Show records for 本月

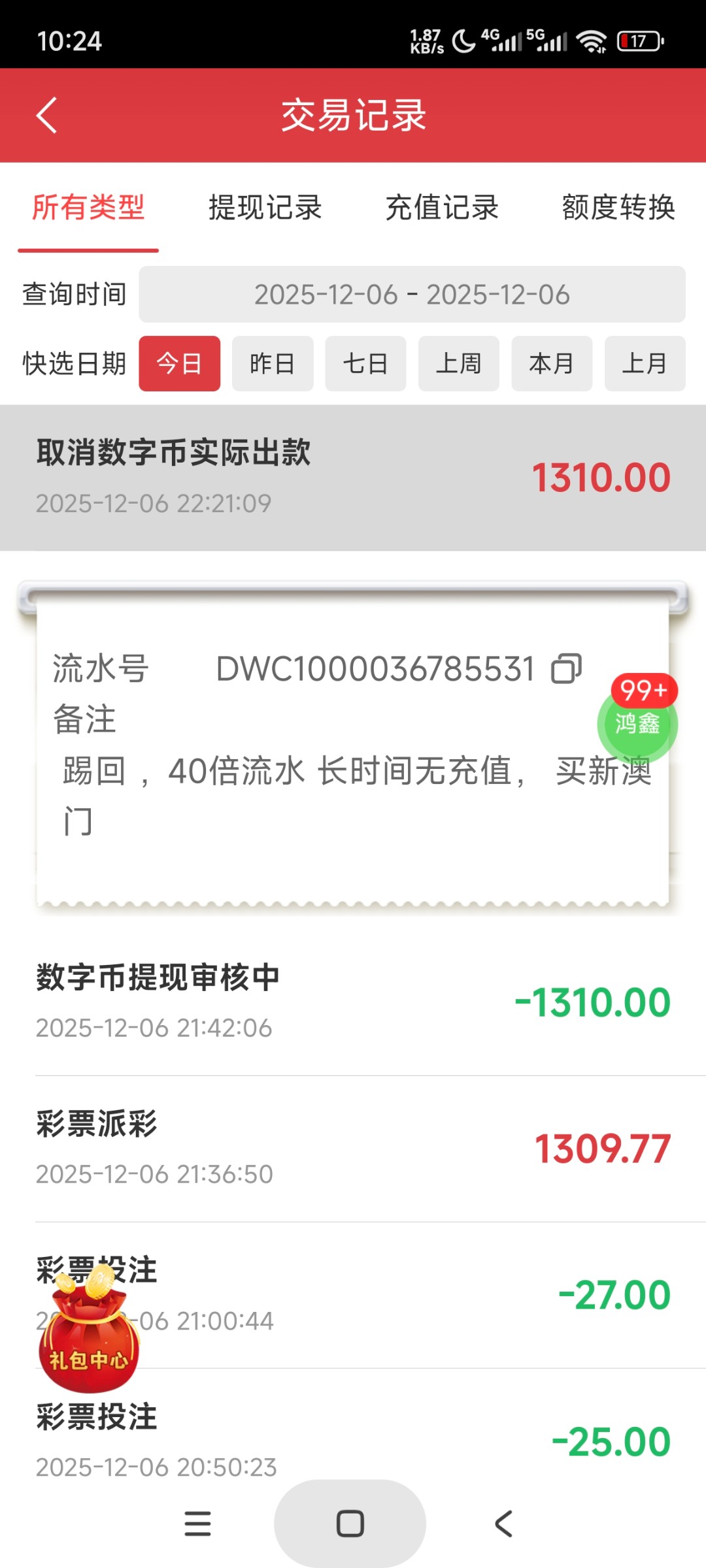point(552,364)
